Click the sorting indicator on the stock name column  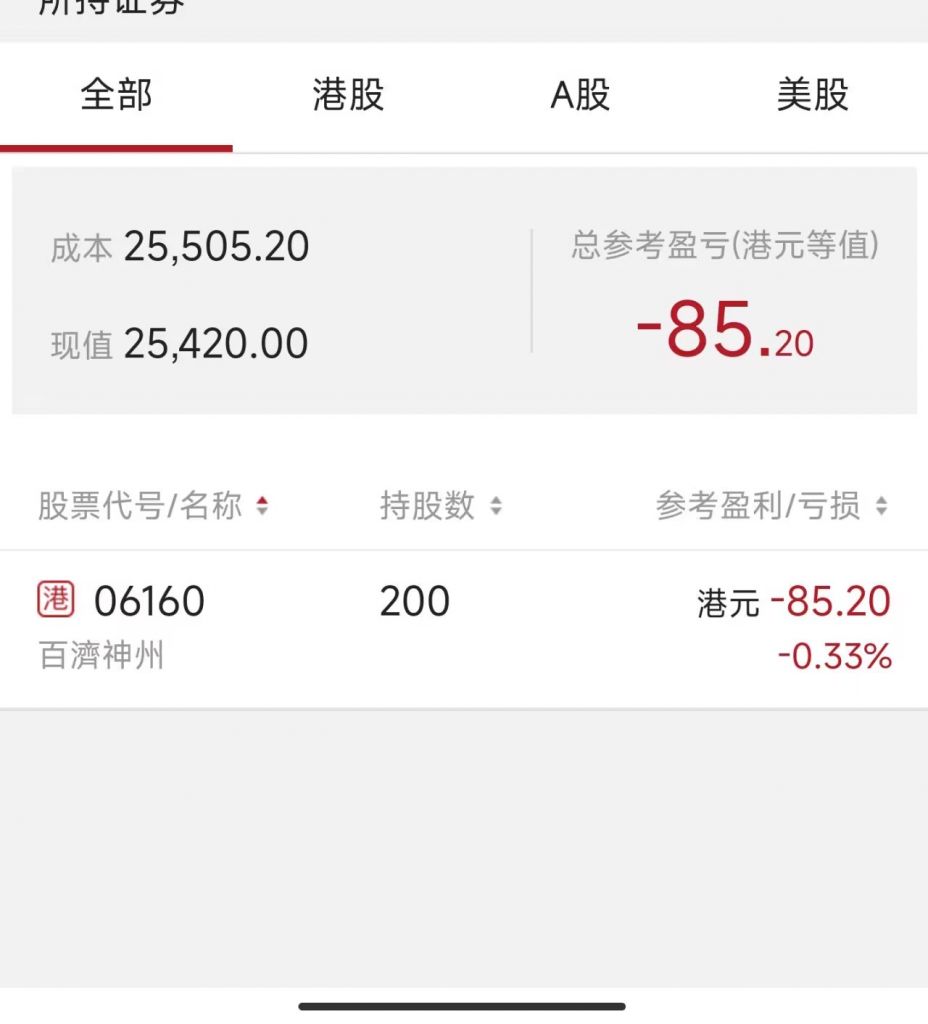pyautogui.click(x=262, y=507)
